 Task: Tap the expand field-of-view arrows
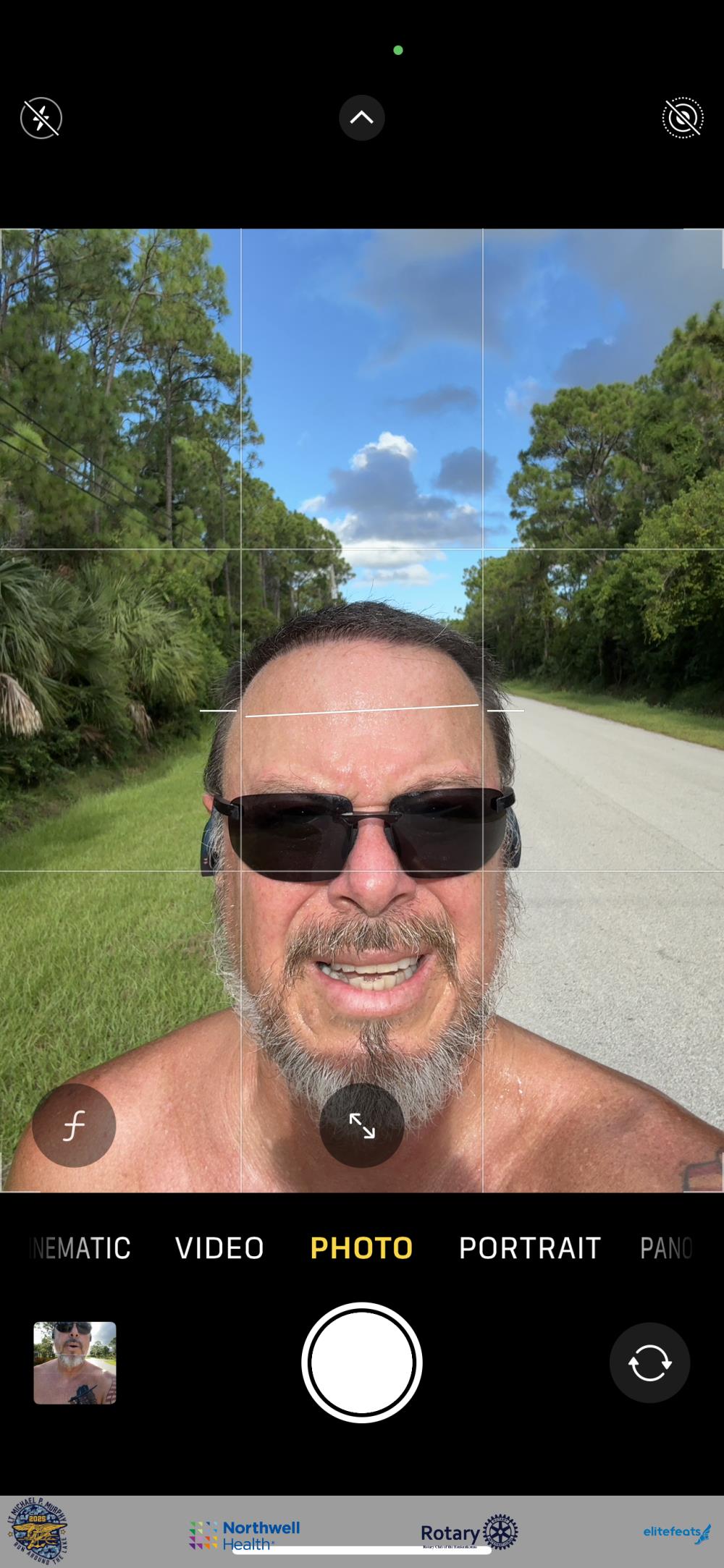[361, 1125]
